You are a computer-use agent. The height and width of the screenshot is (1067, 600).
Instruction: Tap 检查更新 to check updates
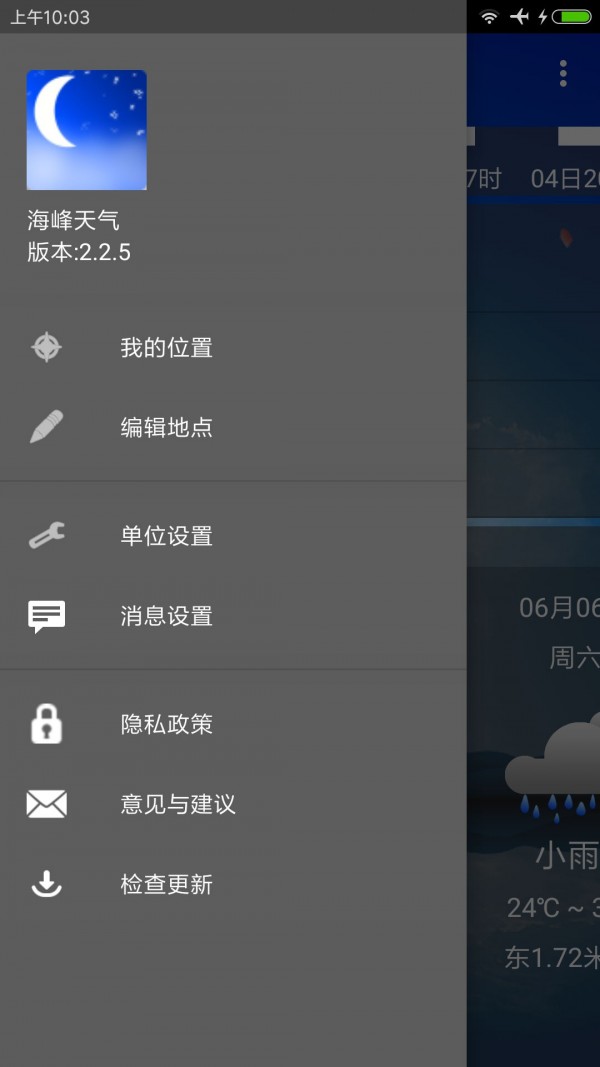click(x=233, y=884)
